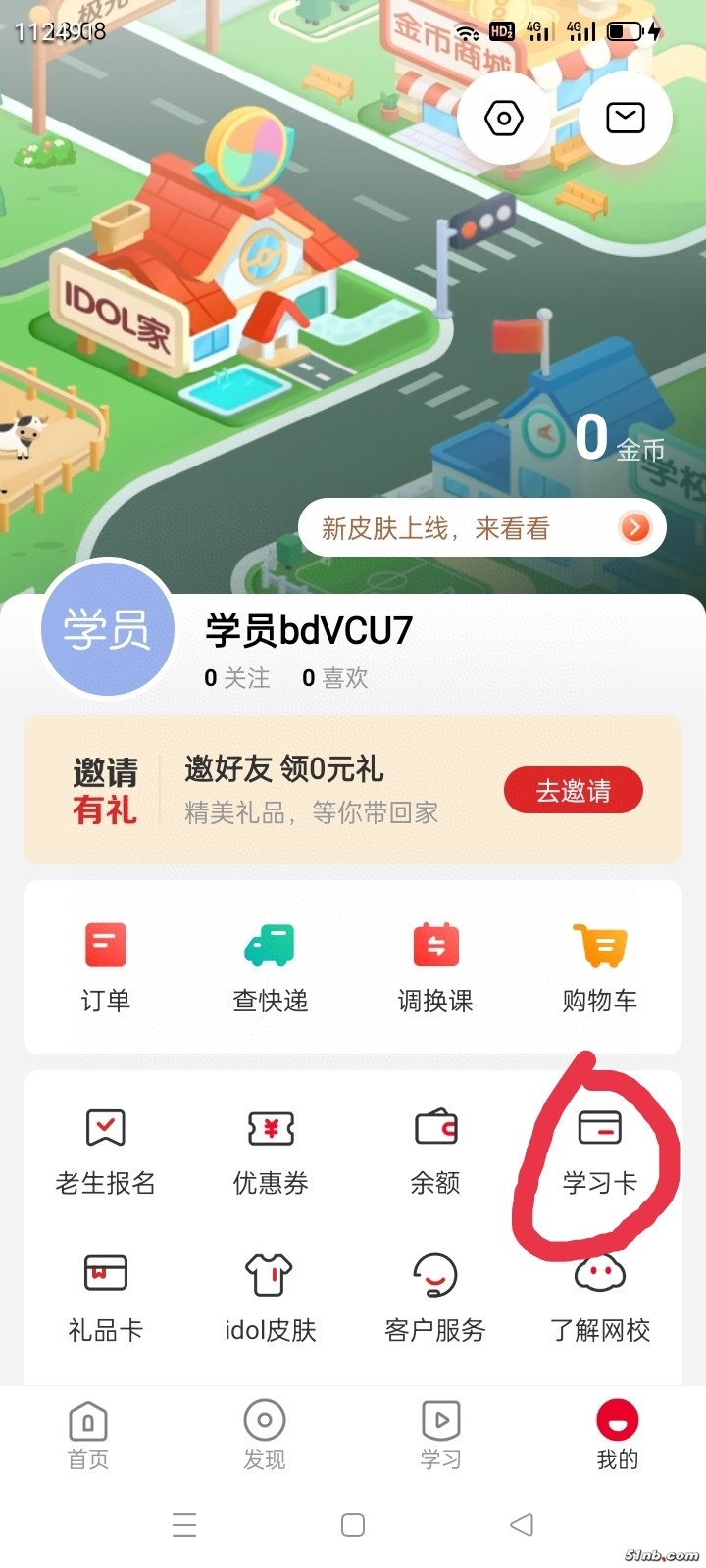Switch to the 首页 tab

coord(88,1435)
